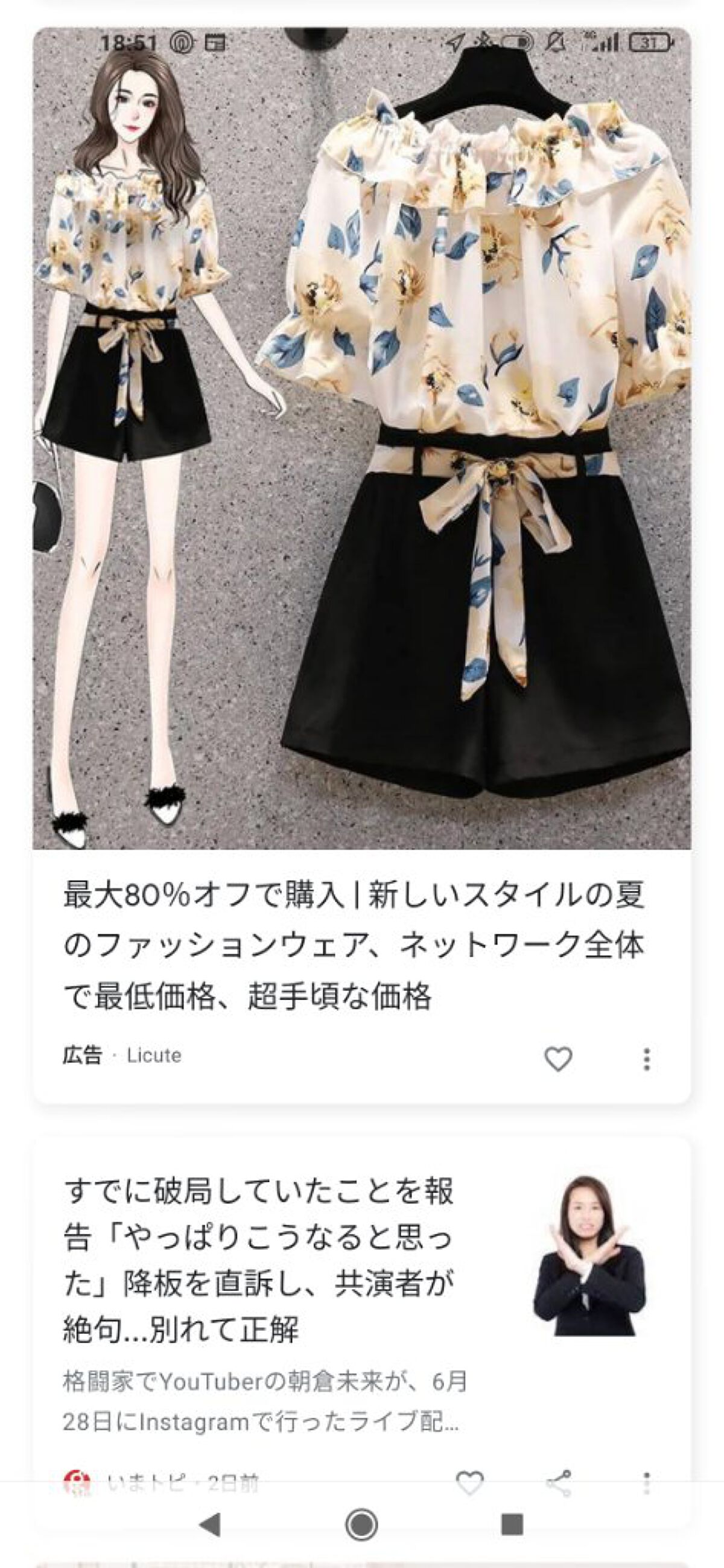Screen dimensions: 724x1568
Task: Like the いまトピ article
Action: (469, 1482)
